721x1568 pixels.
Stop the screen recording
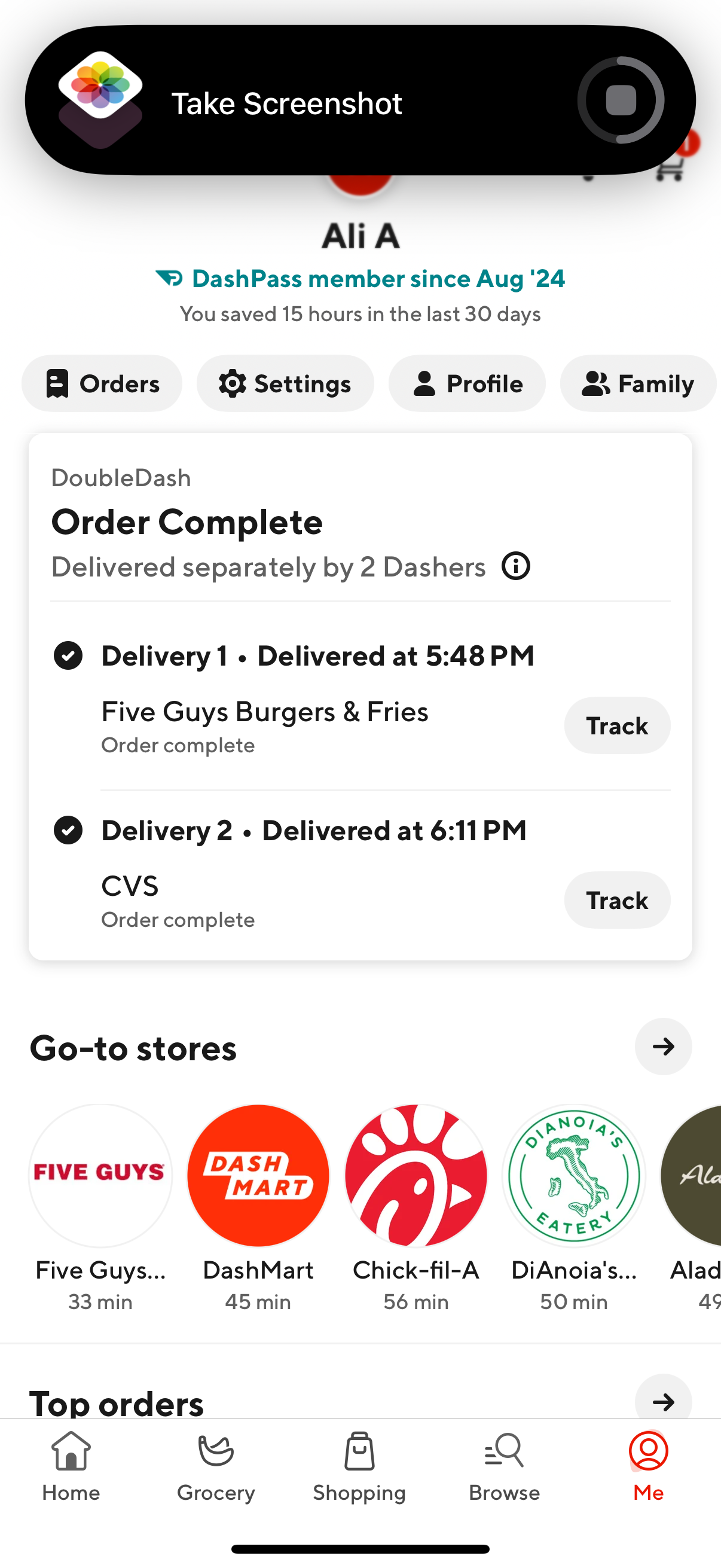(x=622, y=99)
